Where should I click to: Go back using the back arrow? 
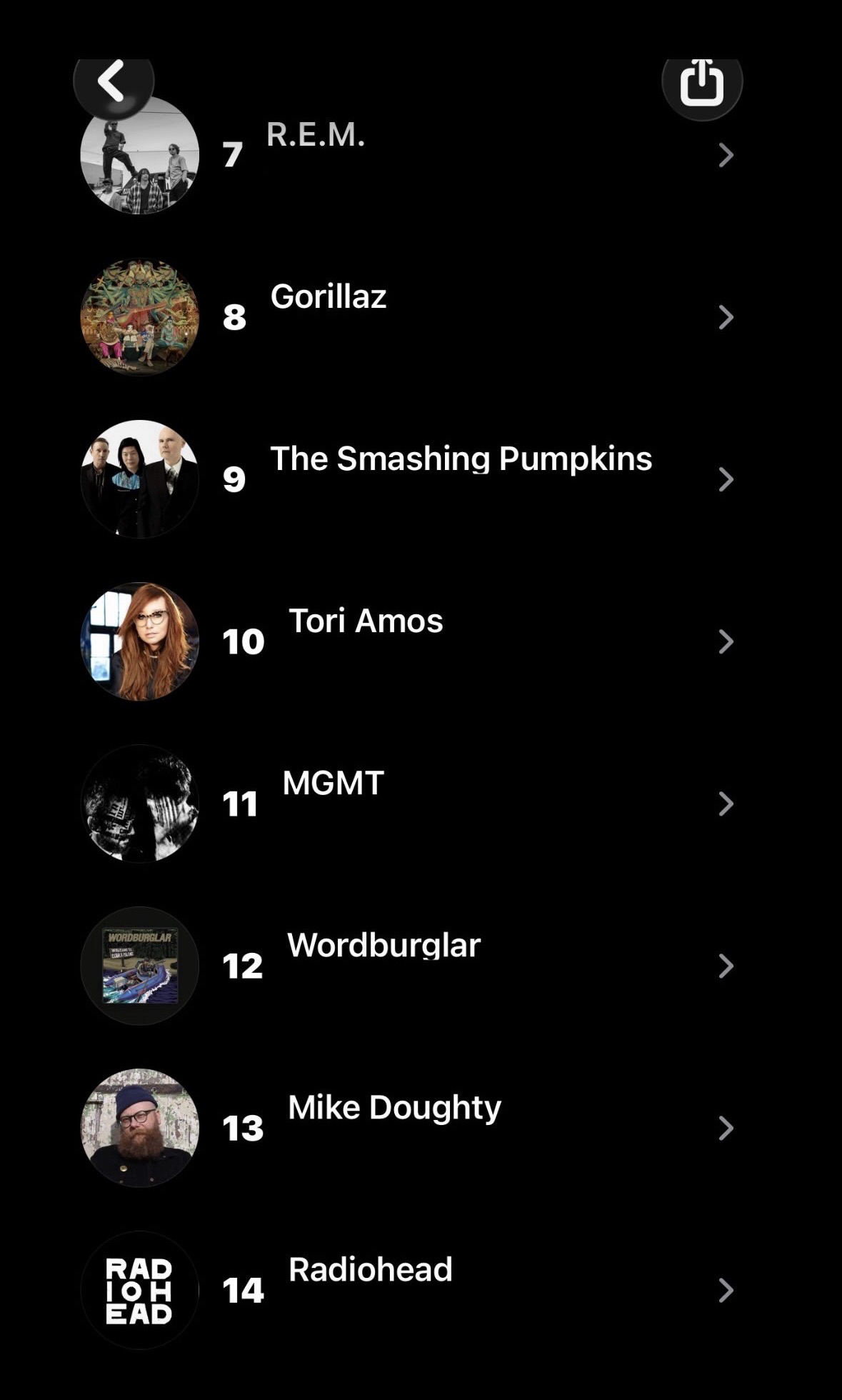coord(113,82)
